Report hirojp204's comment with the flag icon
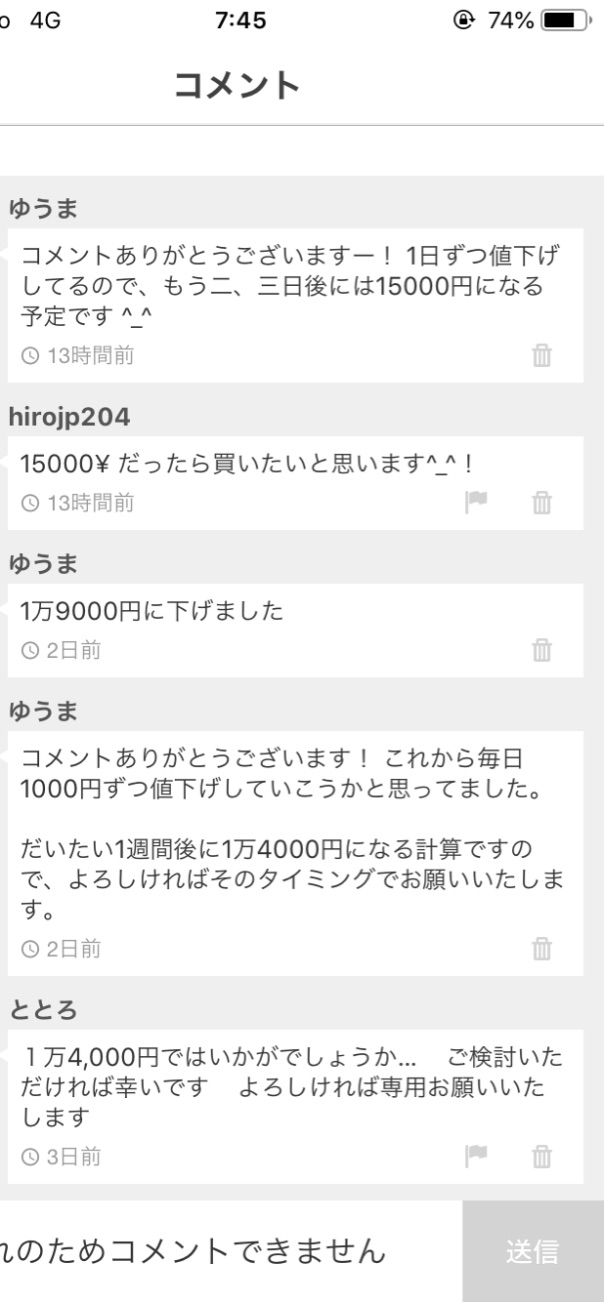604x1302 pixels. tap(475, 502)
